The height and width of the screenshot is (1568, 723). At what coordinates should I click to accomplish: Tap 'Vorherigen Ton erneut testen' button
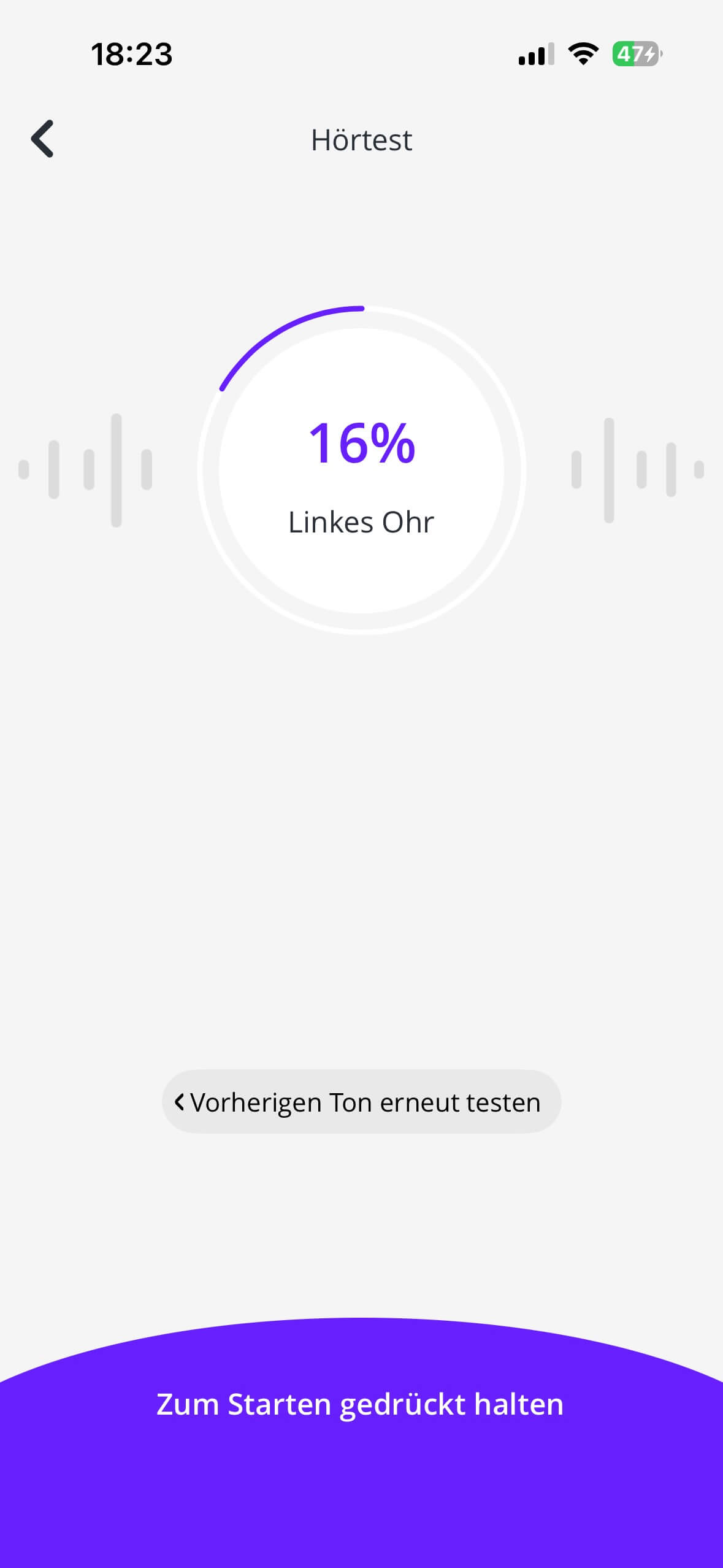coord(361,1102)
